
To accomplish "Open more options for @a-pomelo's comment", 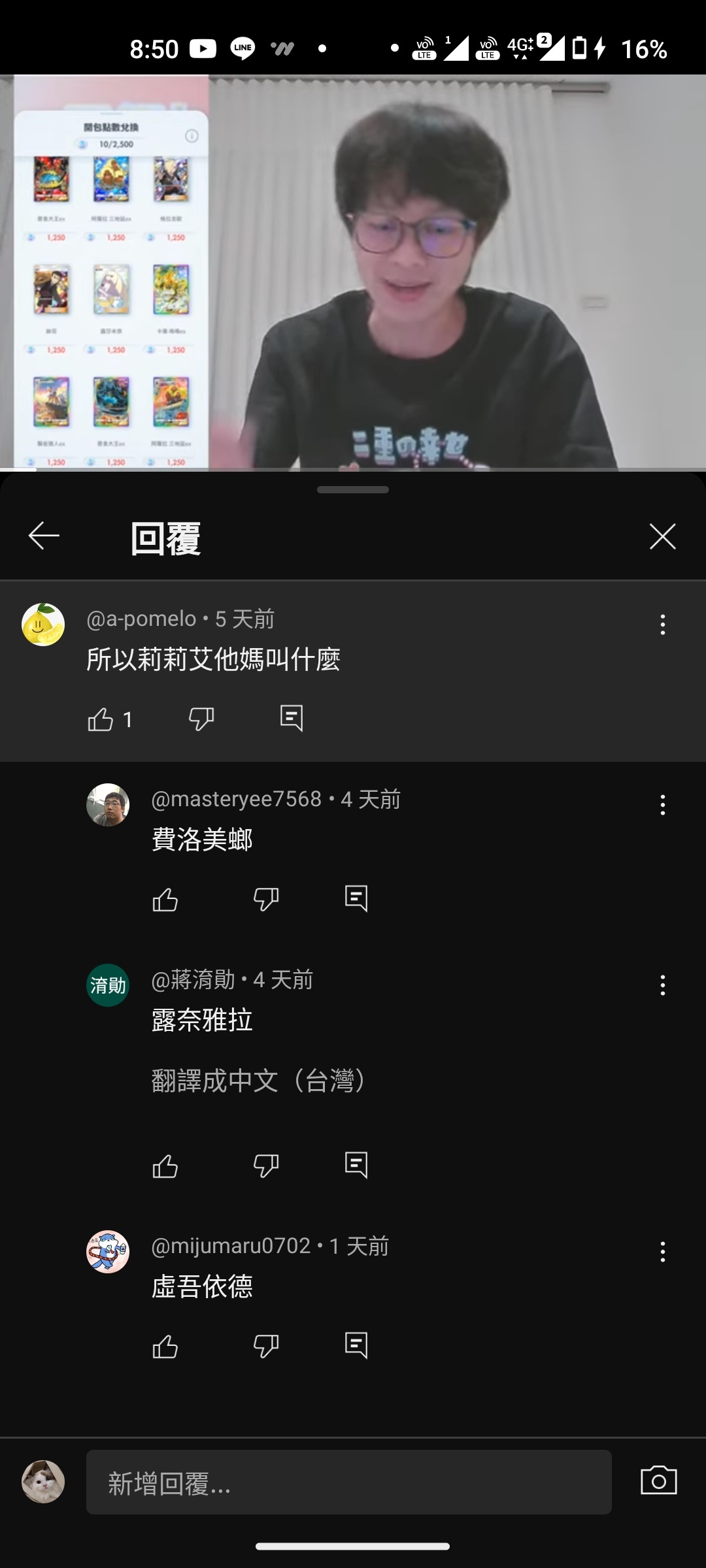I will 662,625.
